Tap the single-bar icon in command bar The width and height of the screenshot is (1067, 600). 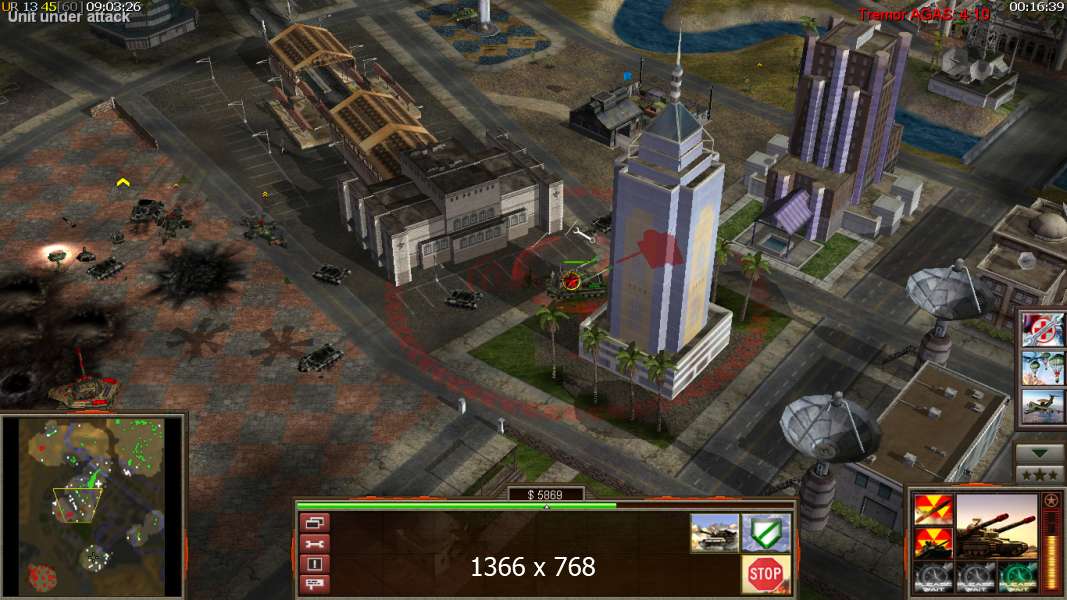tap(314, 563)
